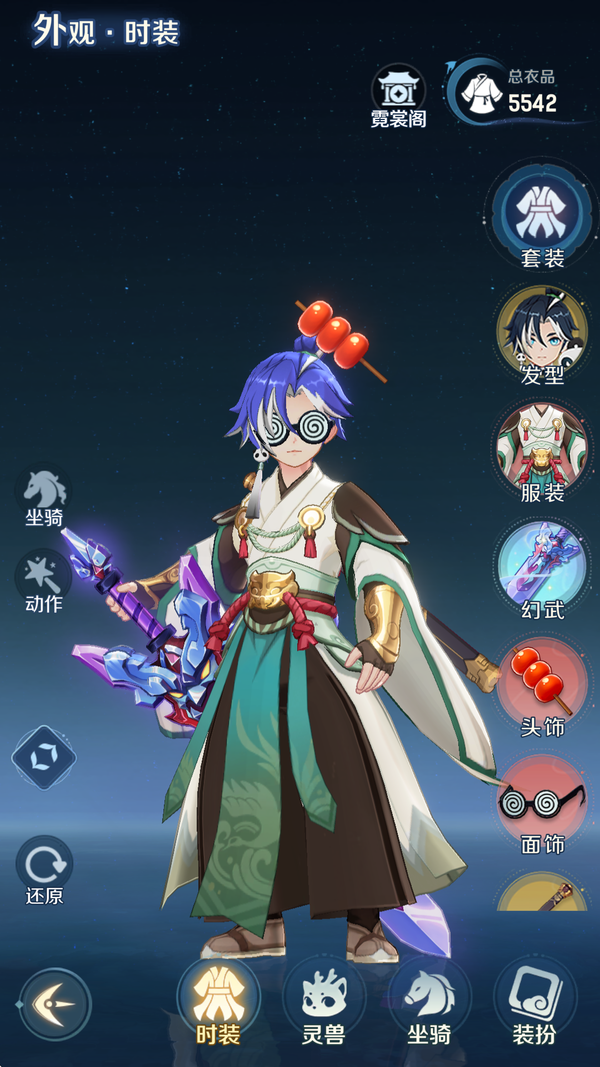Switch to the 时装 tab
Viewport: 600px width, 1067px height.
tap(217, 1003)
